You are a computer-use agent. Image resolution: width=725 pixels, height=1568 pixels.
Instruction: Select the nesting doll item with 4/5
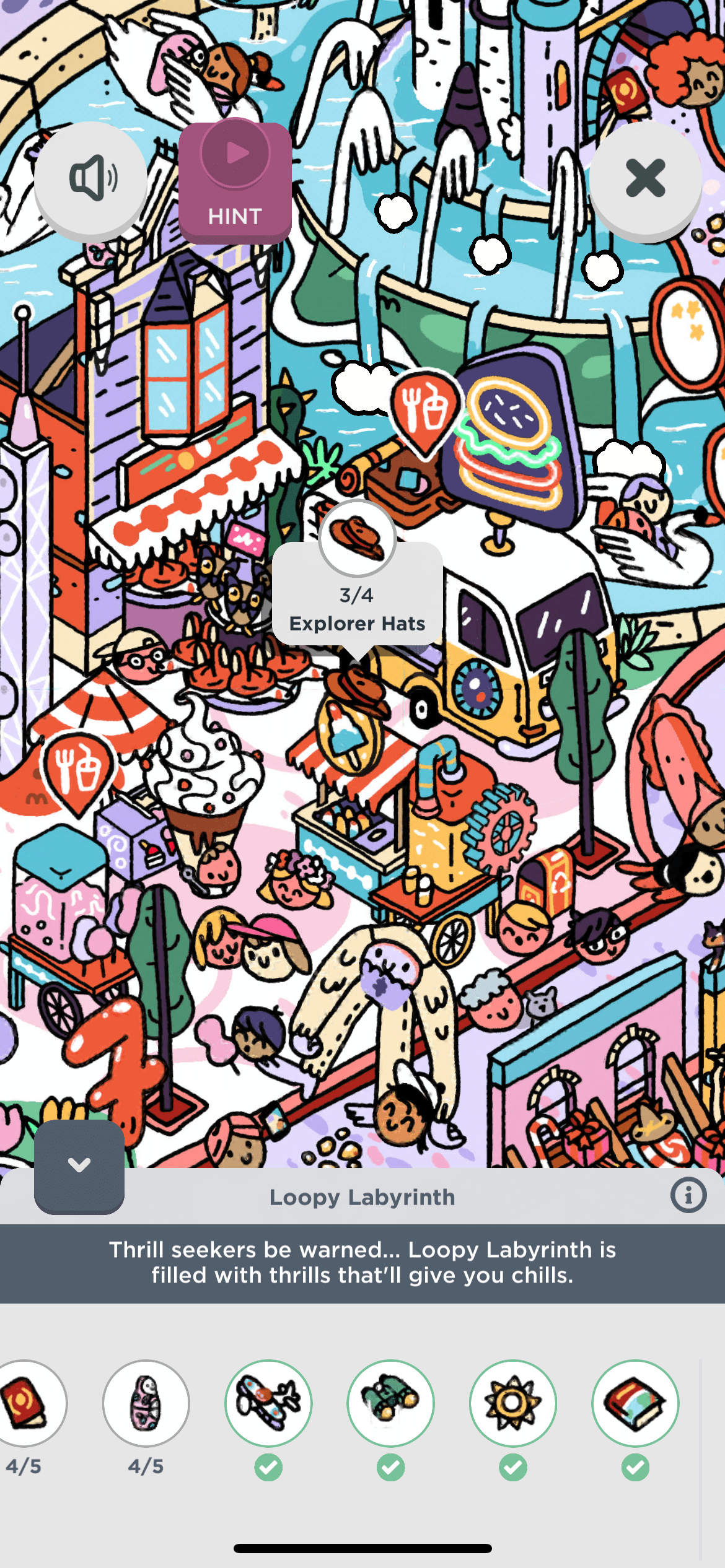146,1403
